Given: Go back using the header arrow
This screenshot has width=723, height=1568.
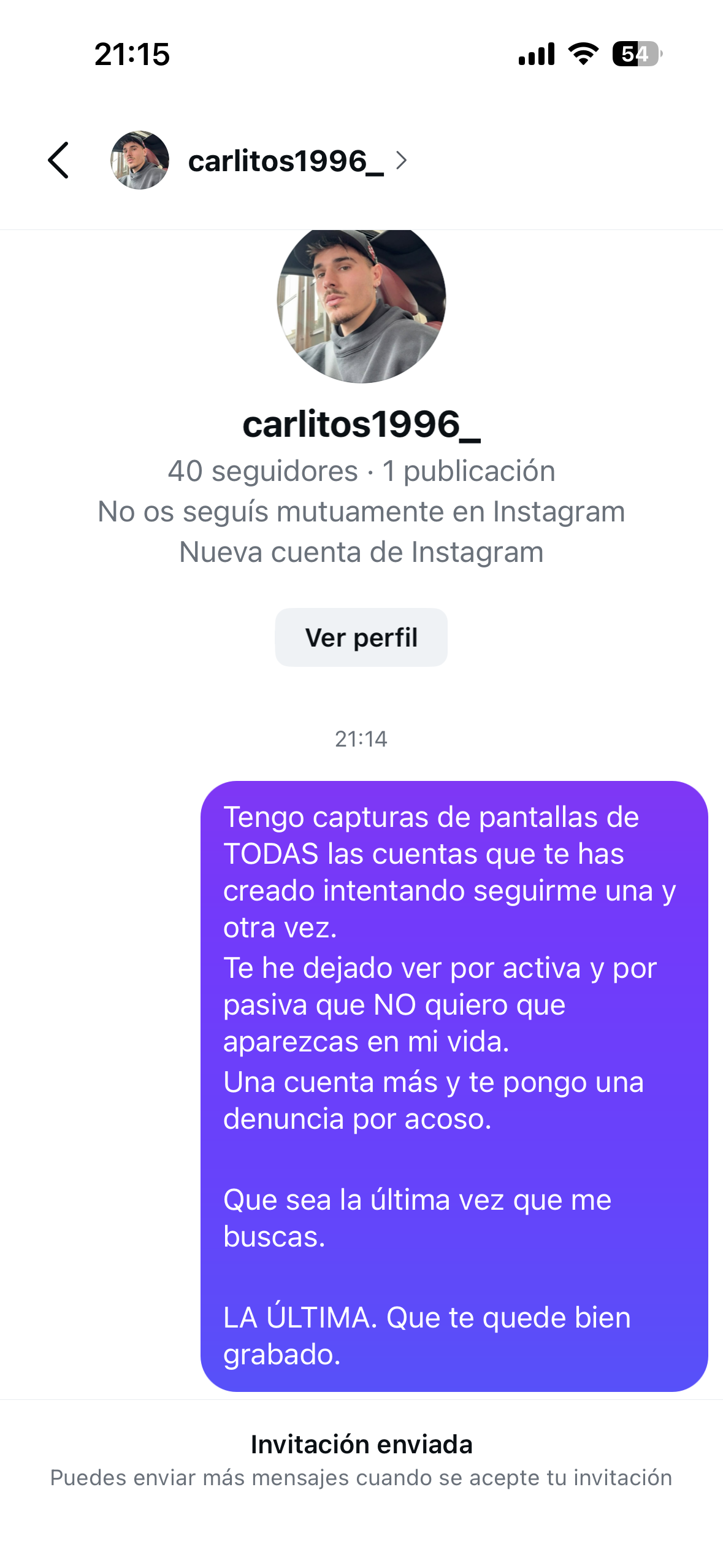Looking at the screenshot, I should click(59, 161).
